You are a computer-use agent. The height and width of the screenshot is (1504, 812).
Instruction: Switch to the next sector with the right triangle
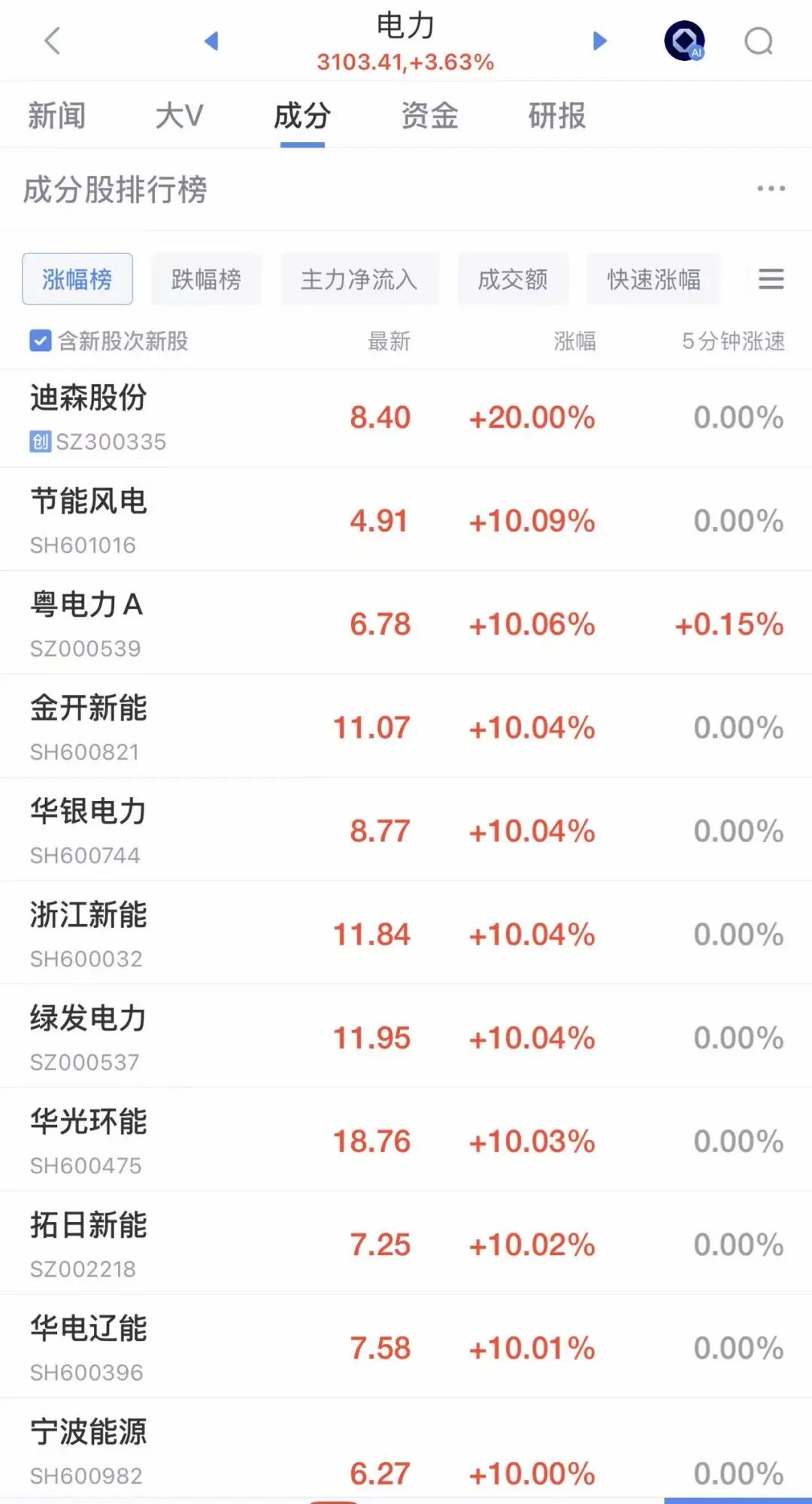(x=599, y=41)
